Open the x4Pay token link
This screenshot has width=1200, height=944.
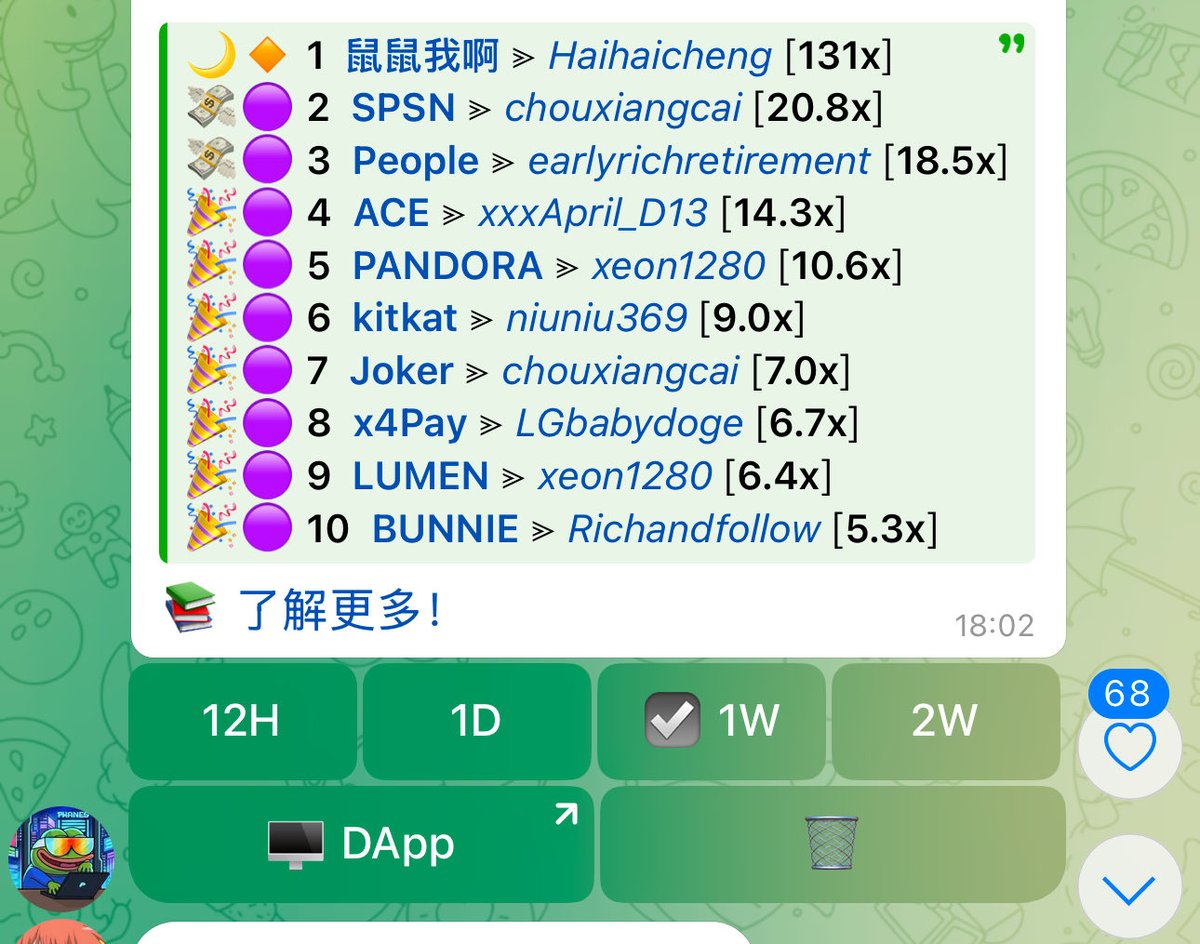click(410, 423)
